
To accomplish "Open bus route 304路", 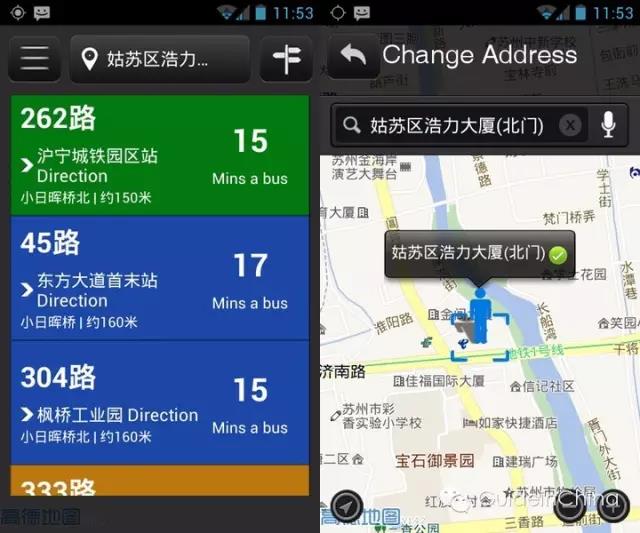I will click(x=160, y=402).
